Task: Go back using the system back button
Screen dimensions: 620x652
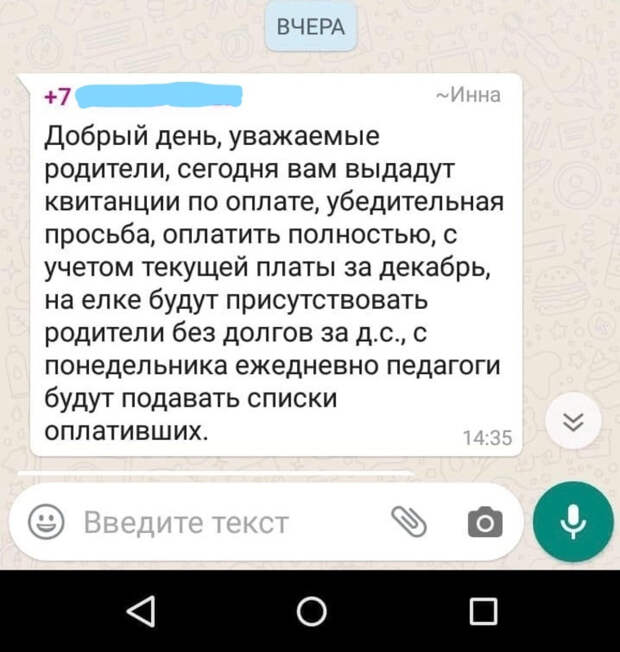Action: point(141,610)
